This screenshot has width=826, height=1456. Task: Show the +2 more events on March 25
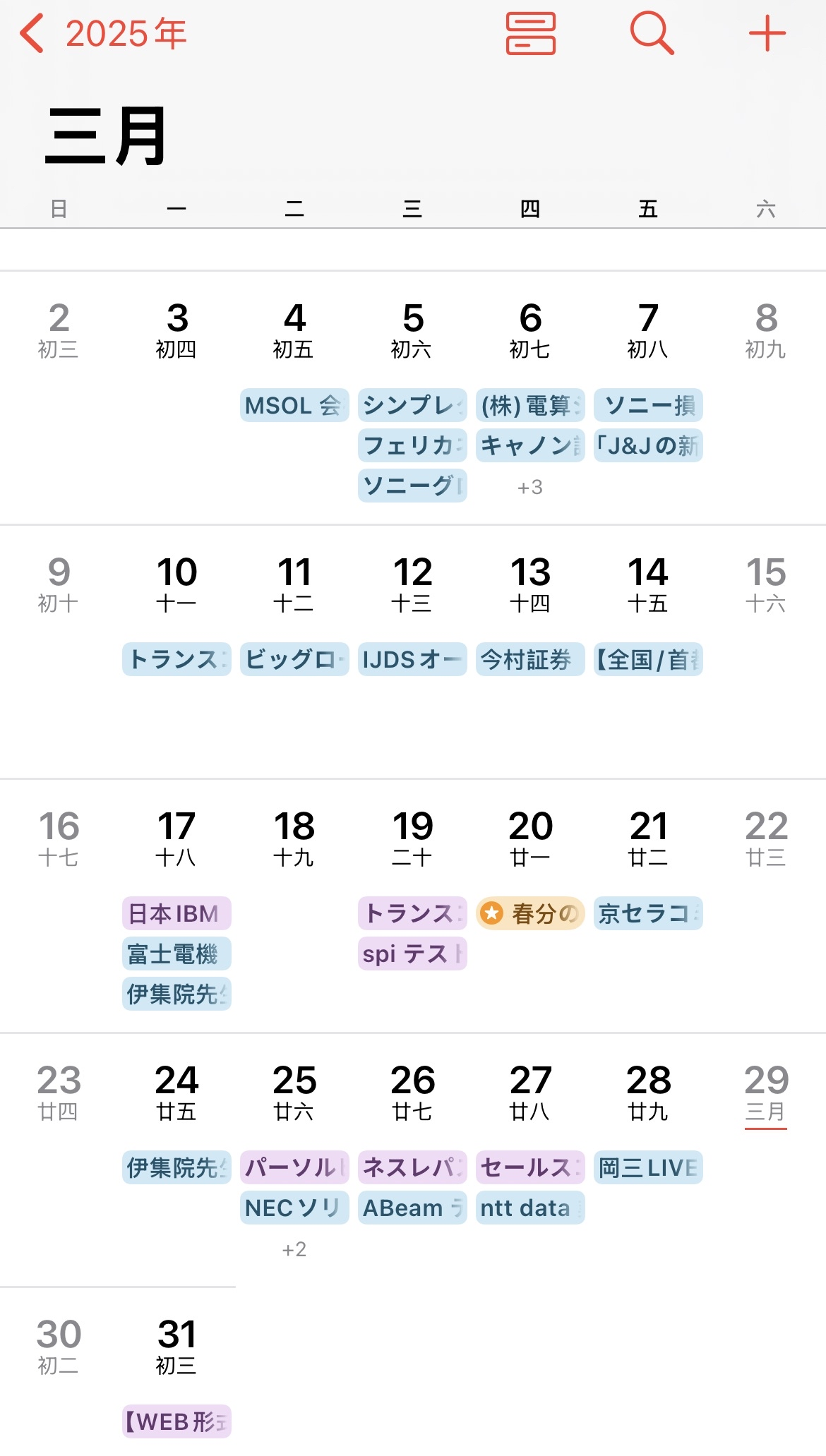(x=294, y=1249)
